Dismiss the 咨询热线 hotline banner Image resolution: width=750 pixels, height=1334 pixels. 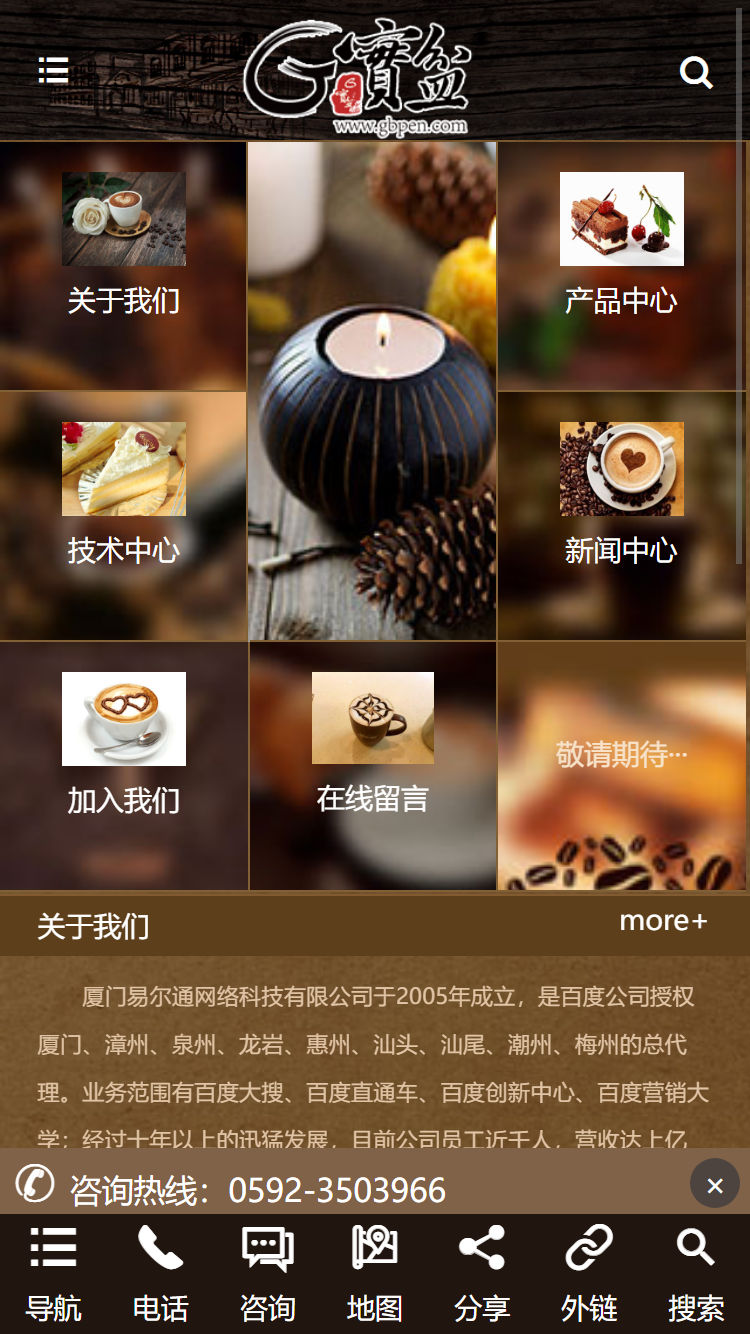pyautogui.click(x=714, y=1185)
